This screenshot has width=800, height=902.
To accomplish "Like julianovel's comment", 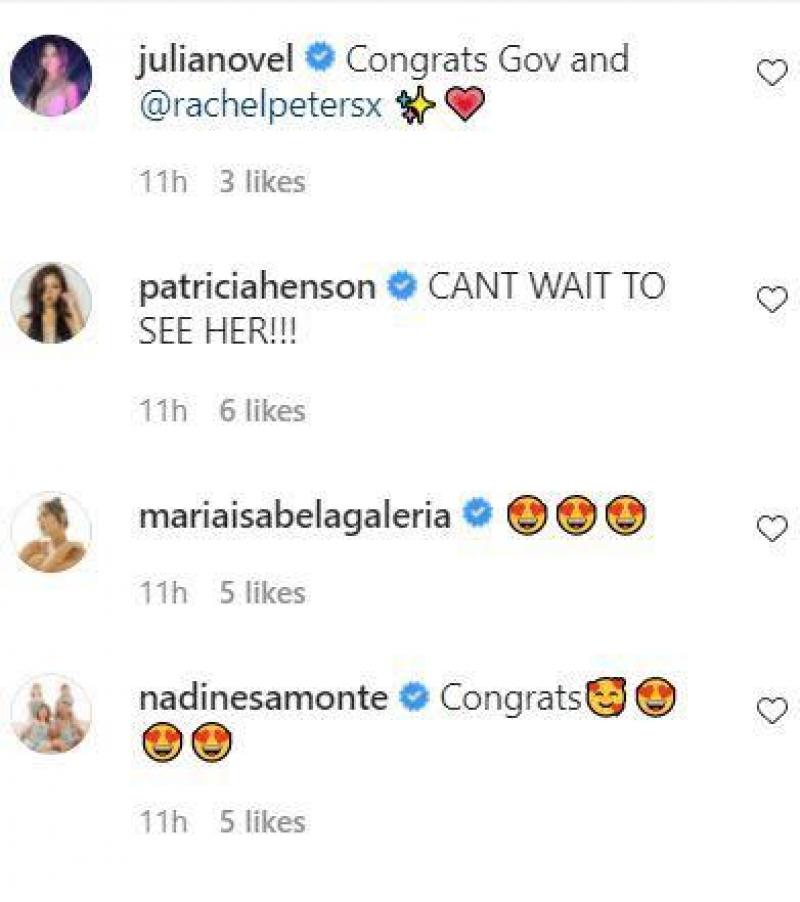I will tap(771, 73).
